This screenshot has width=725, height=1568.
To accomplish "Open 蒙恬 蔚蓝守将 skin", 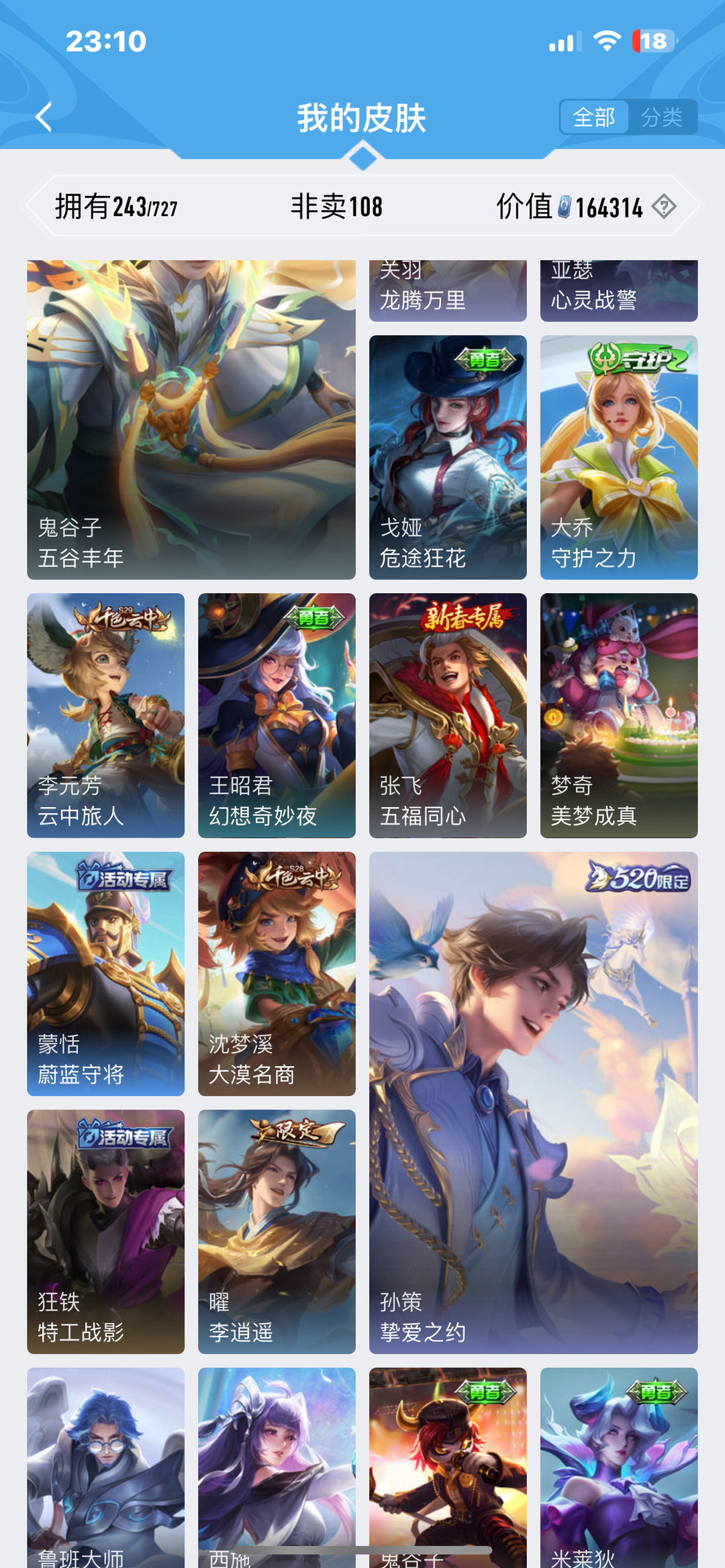I will pos(105,974).
